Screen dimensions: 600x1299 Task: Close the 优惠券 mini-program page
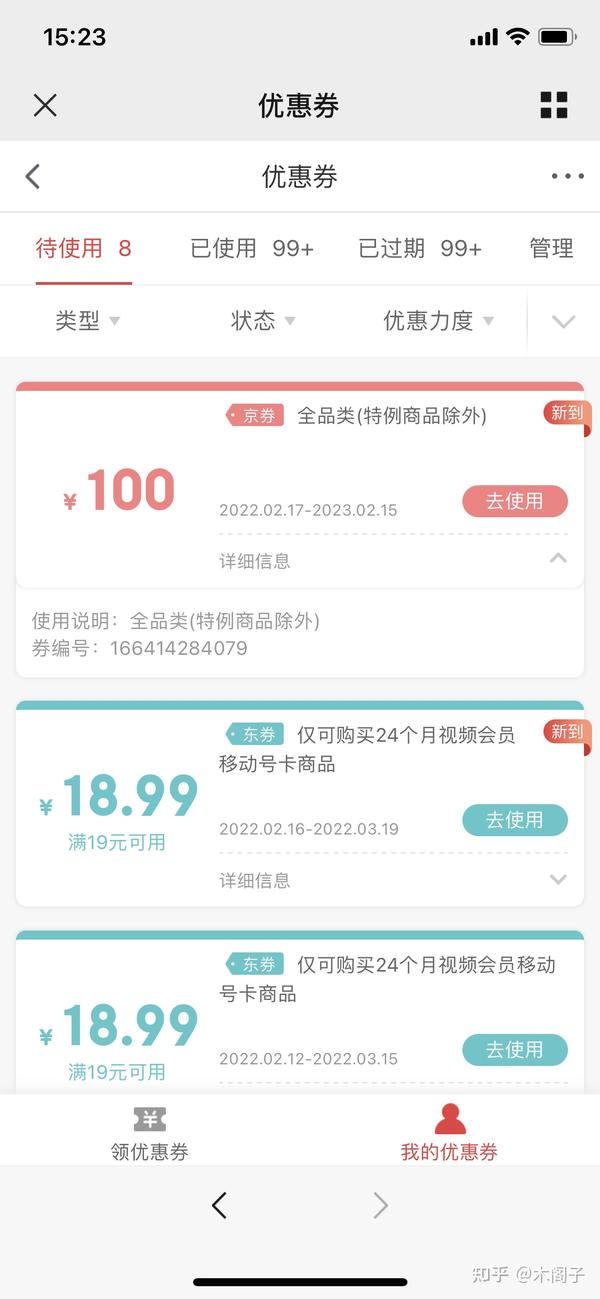45,105
